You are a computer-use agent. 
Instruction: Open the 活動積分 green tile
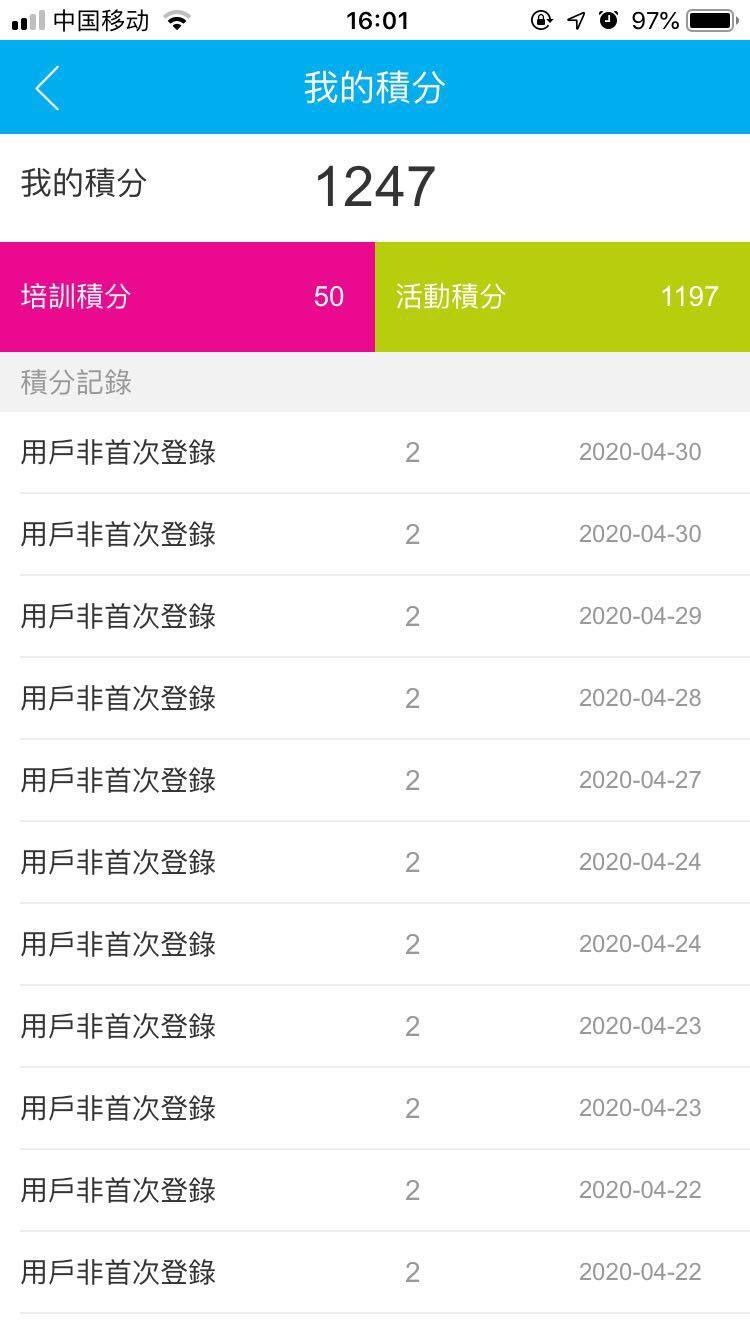562,297
